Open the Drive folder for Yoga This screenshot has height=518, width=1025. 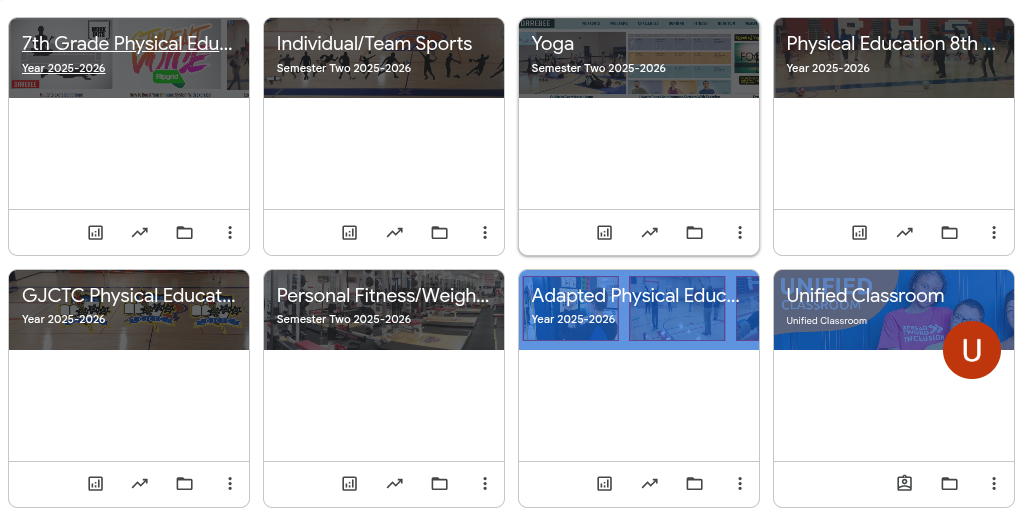(694, 232)
